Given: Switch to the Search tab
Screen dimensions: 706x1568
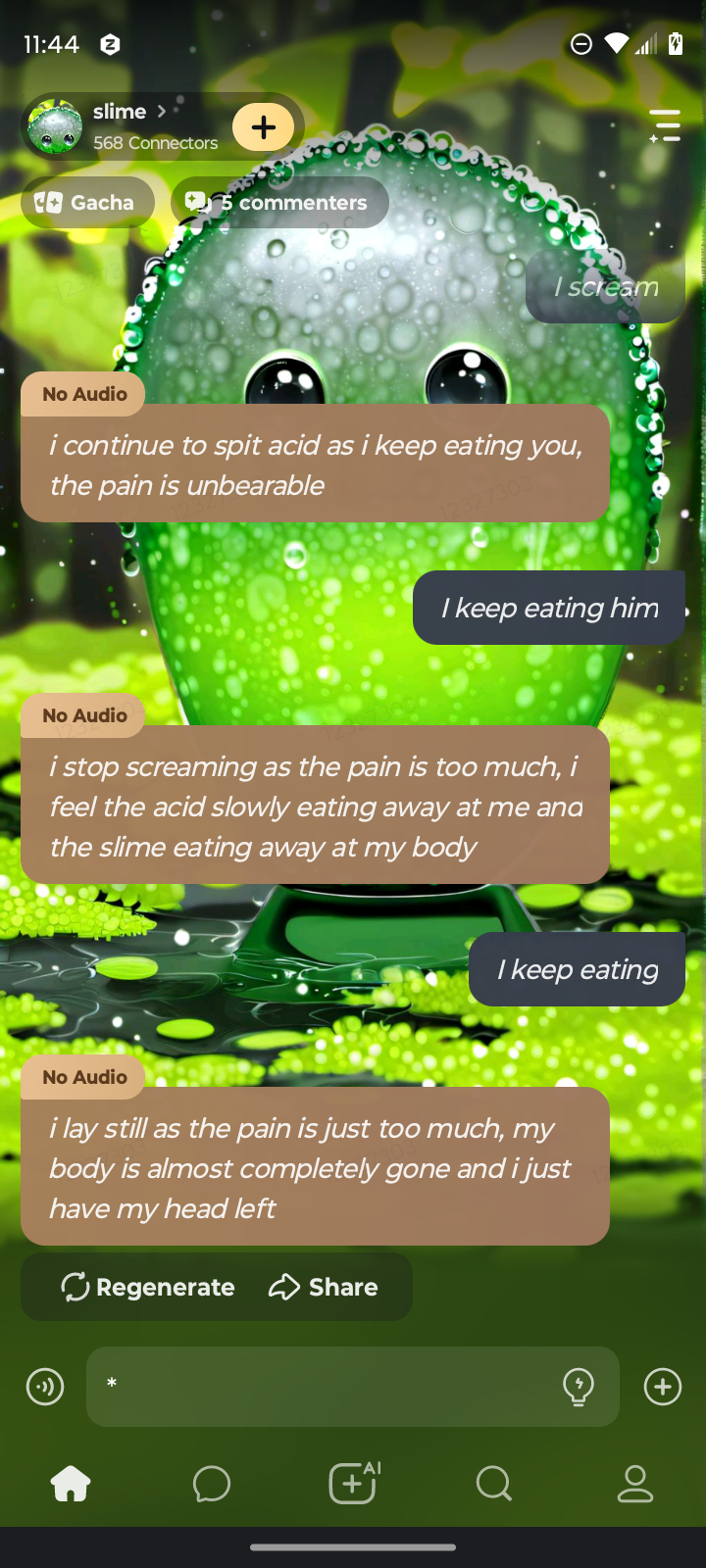Looking at the screenshot, I should point(494,1484).
